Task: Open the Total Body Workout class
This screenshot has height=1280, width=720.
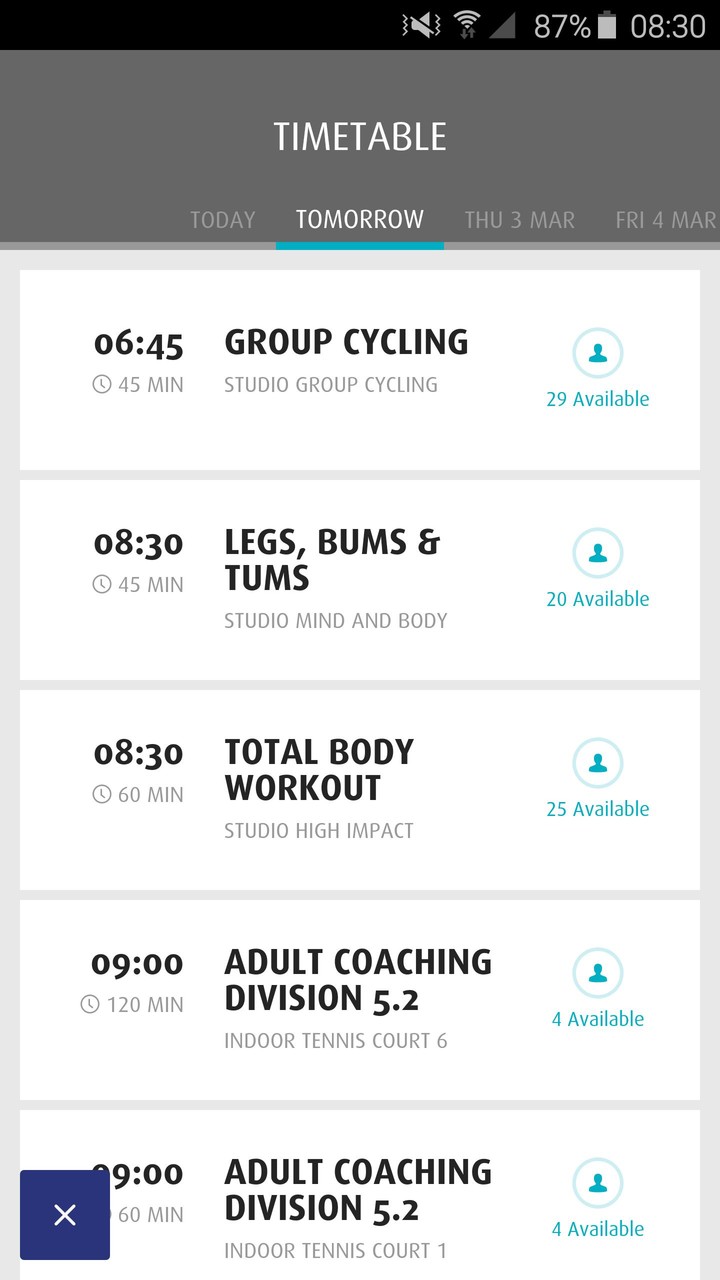Action: pyautogui.click(x=360, y=790)
